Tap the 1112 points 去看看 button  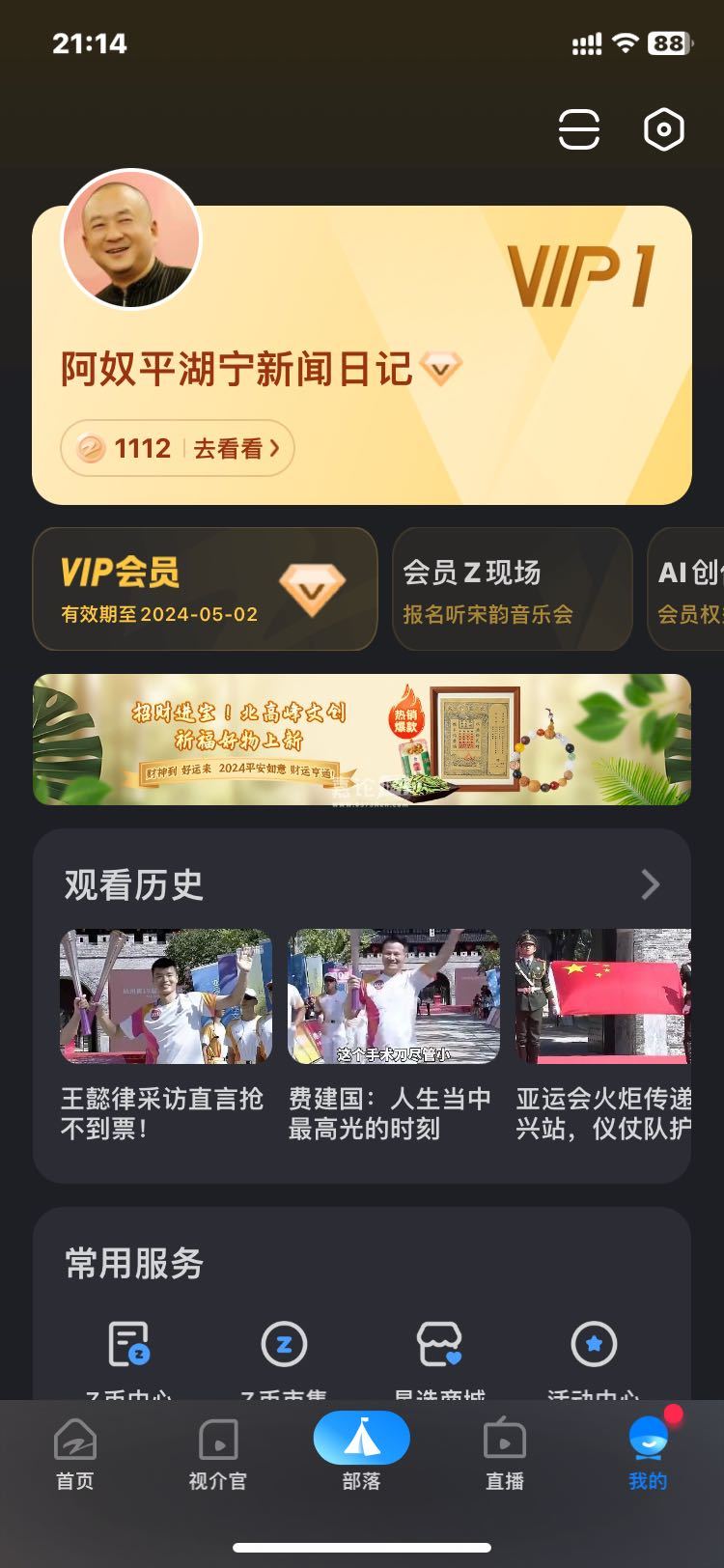pyautogui.click(x=178, y=448)
